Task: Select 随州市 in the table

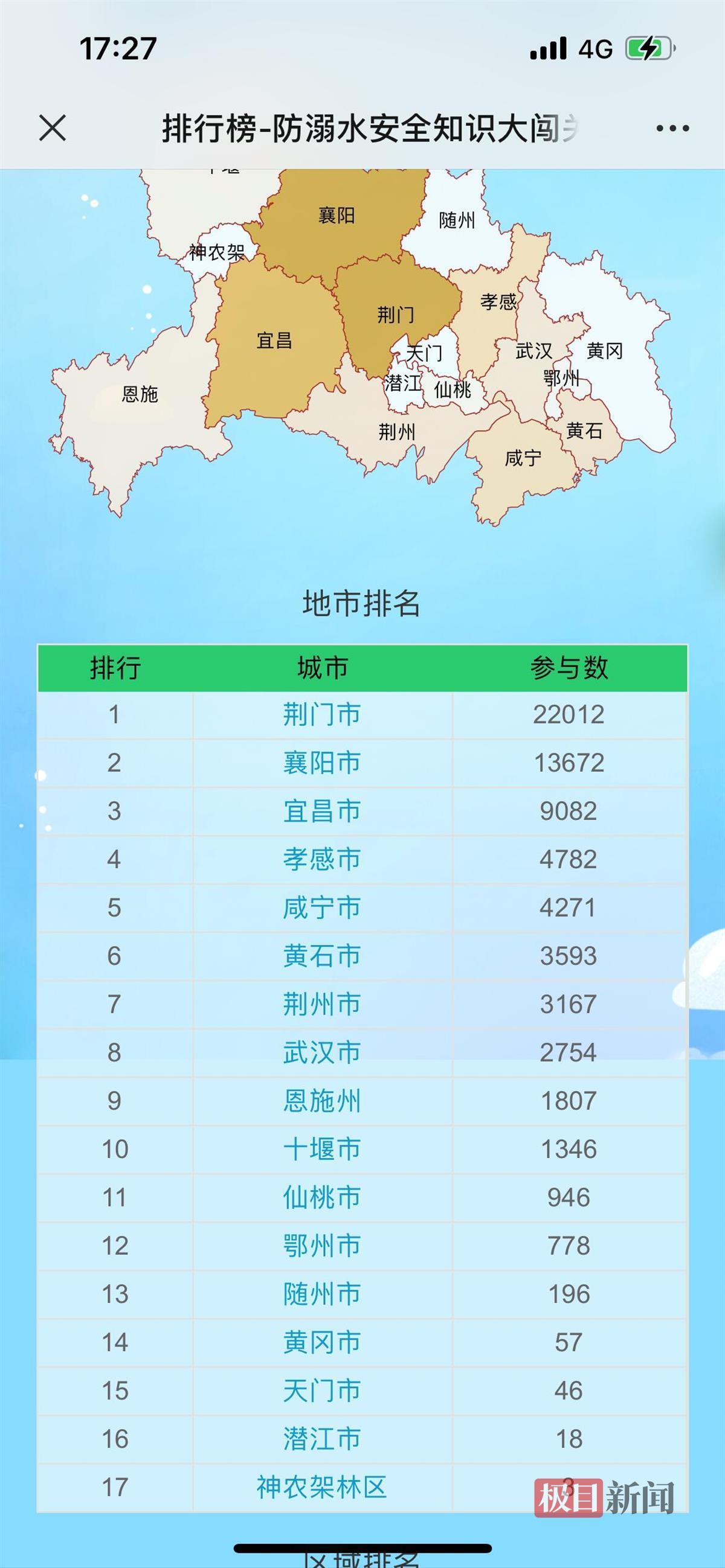Action: pos(322,1294)
